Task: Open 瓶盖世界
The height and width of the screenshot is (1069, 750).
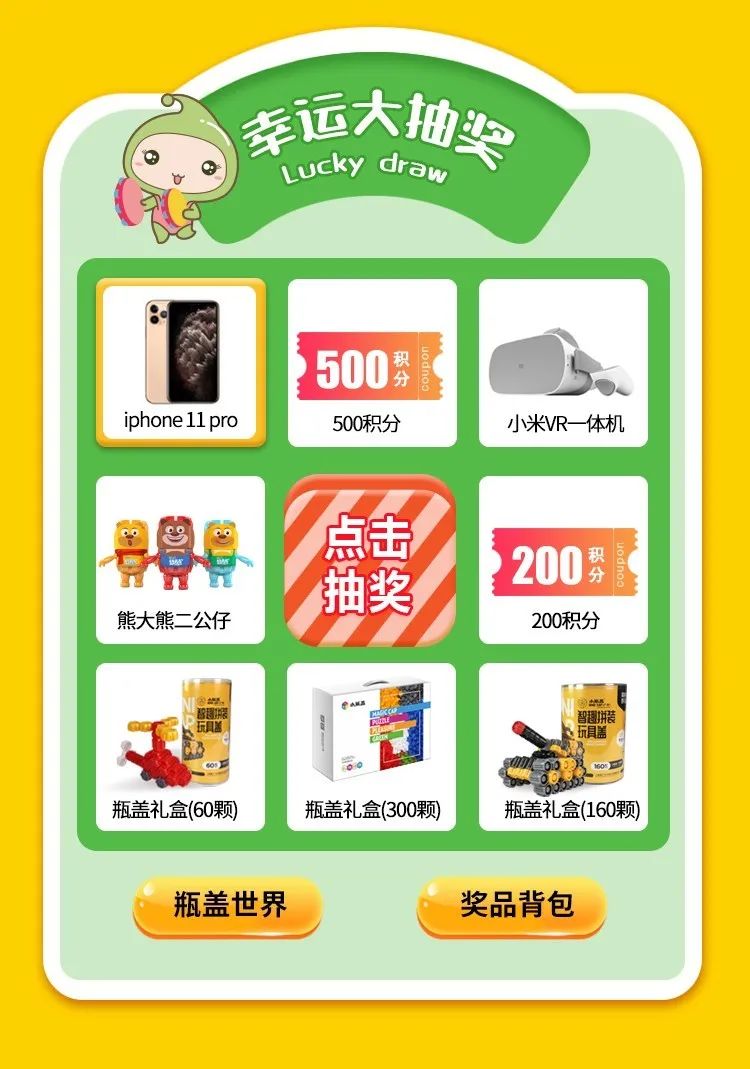Action: coord(228,906)
